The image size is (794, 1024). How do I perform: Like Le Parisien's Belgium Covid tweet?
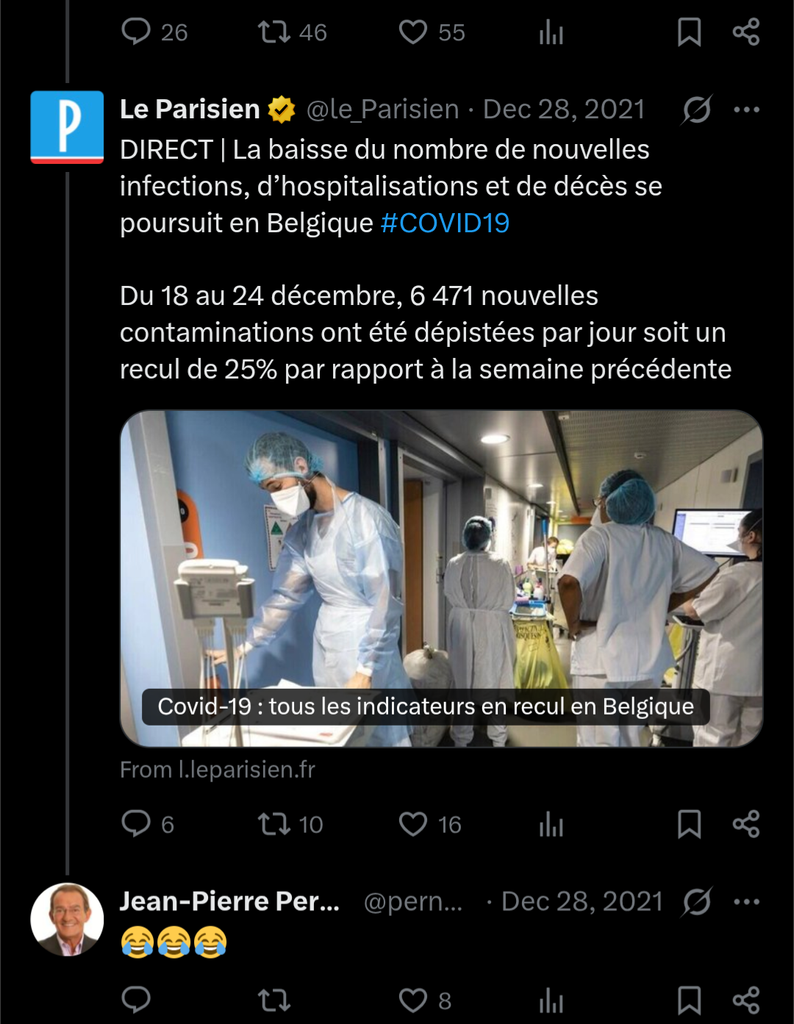coord(413,824)
